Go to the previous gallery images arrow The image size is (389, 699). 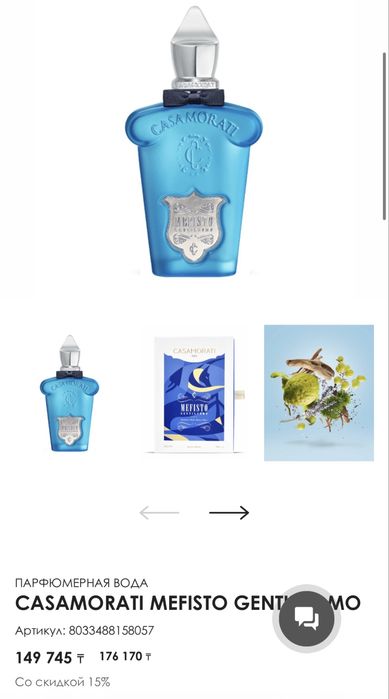[x=159, y=513]
